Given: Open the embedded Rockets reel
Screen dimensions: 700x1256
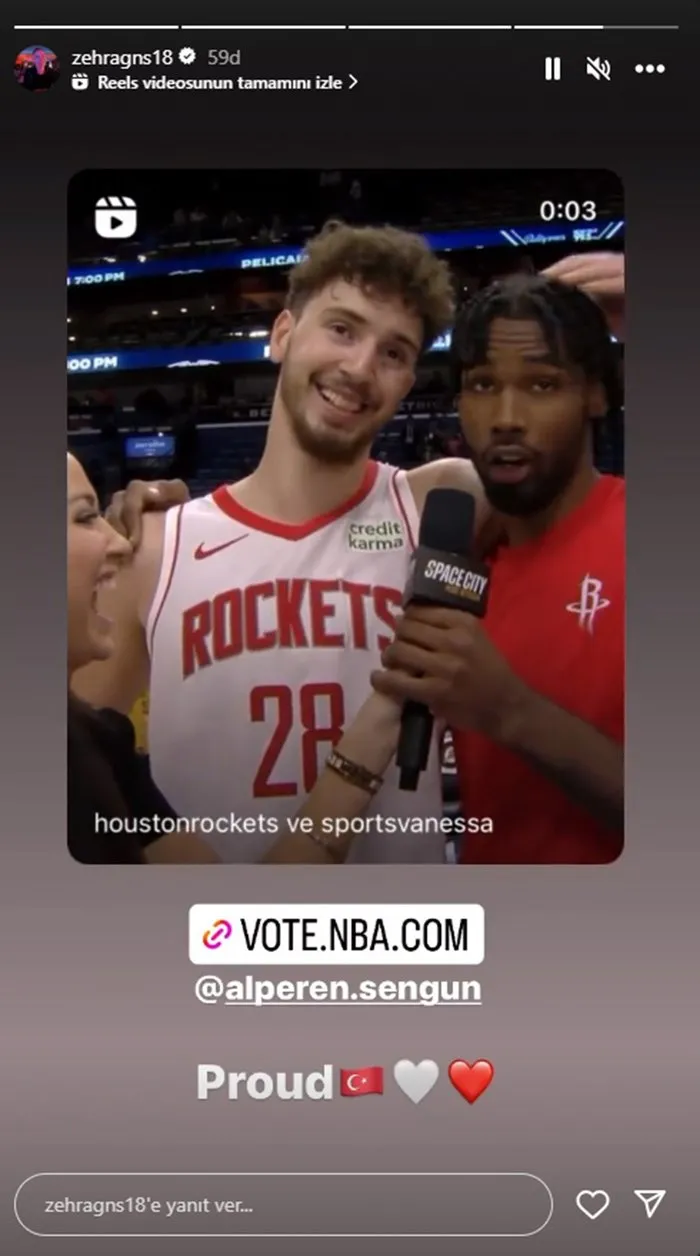Looking at the screenshot, I should [x=345, y=515].
